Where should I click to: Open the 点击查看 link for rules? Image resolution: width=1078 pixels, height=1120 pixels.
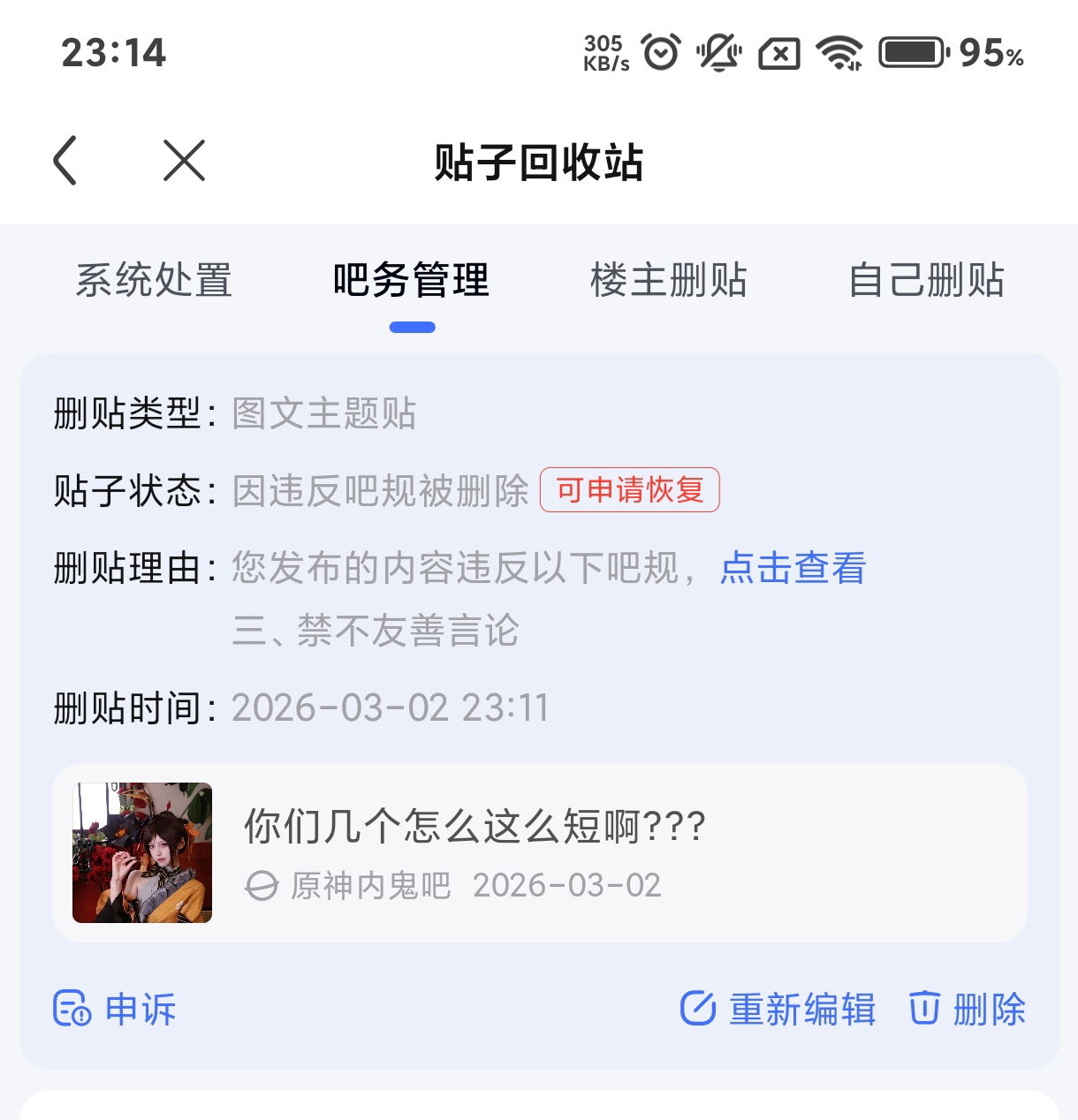793,568
